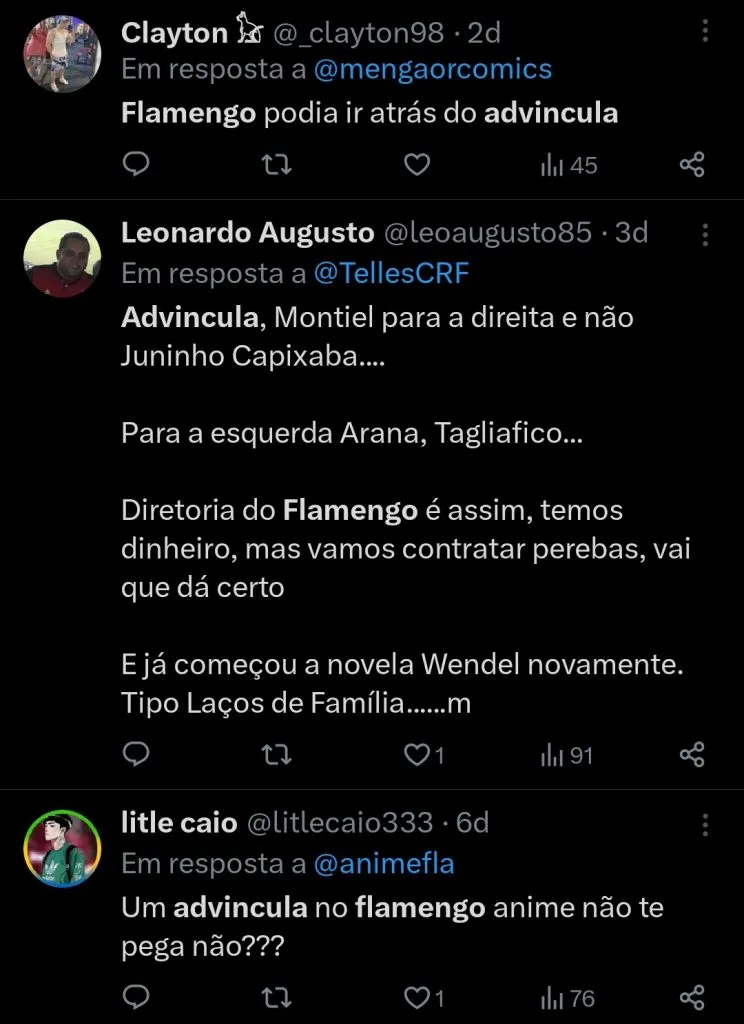Open the reply box on Leonardo Augusto's tweet
Screen dimensions: 744x1024
tap(136, 755)
